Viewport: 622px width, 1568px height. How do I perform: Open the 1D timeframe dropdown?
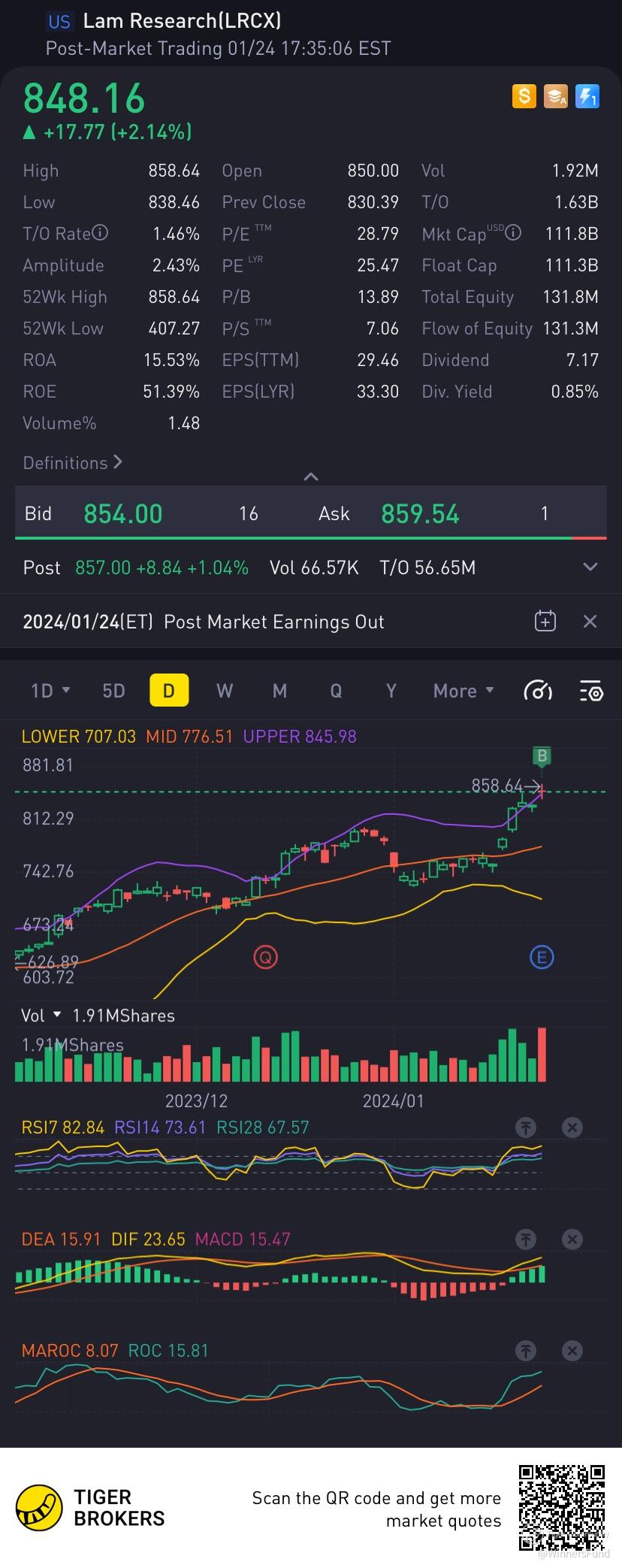tap(50, 691)
